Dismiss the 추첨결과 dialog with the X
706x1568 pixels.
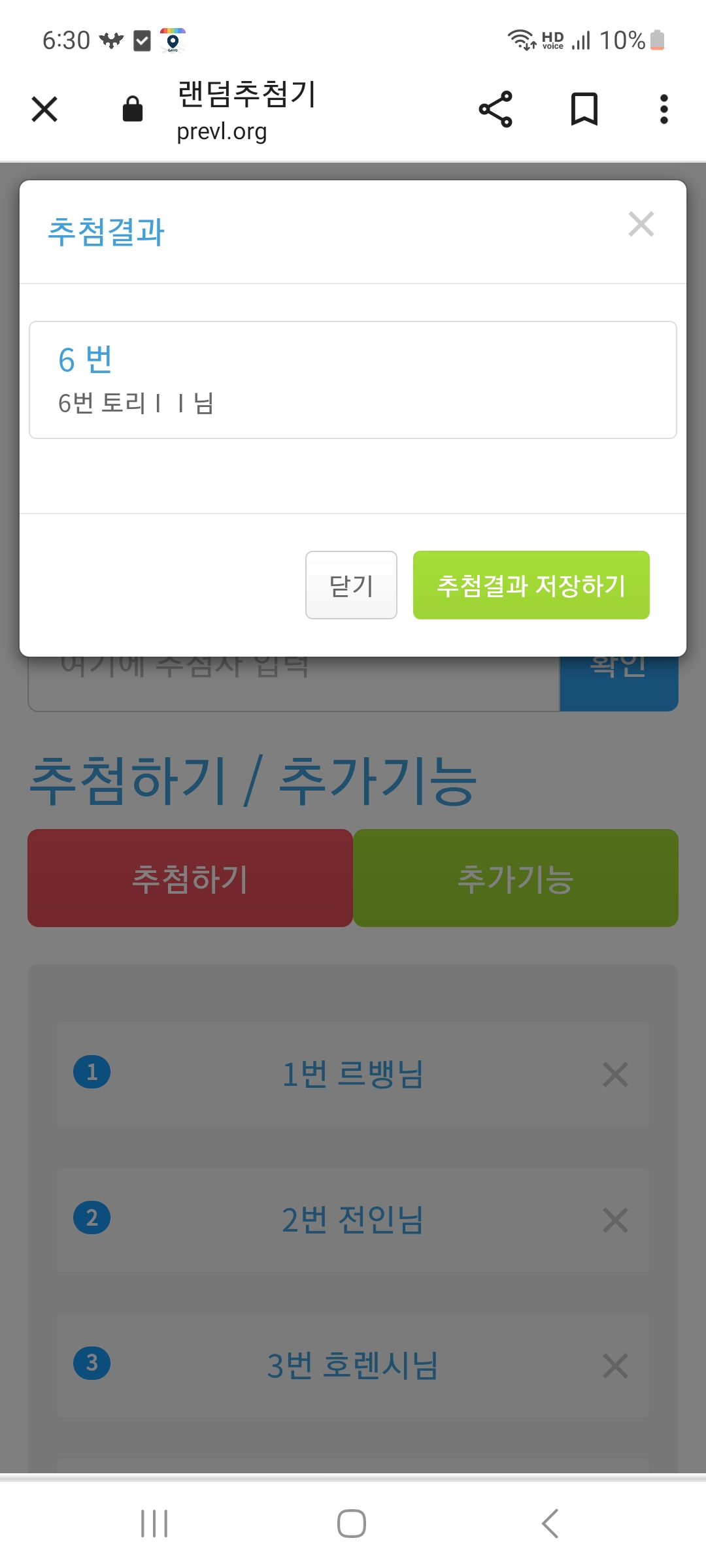(x=641, y=224)
